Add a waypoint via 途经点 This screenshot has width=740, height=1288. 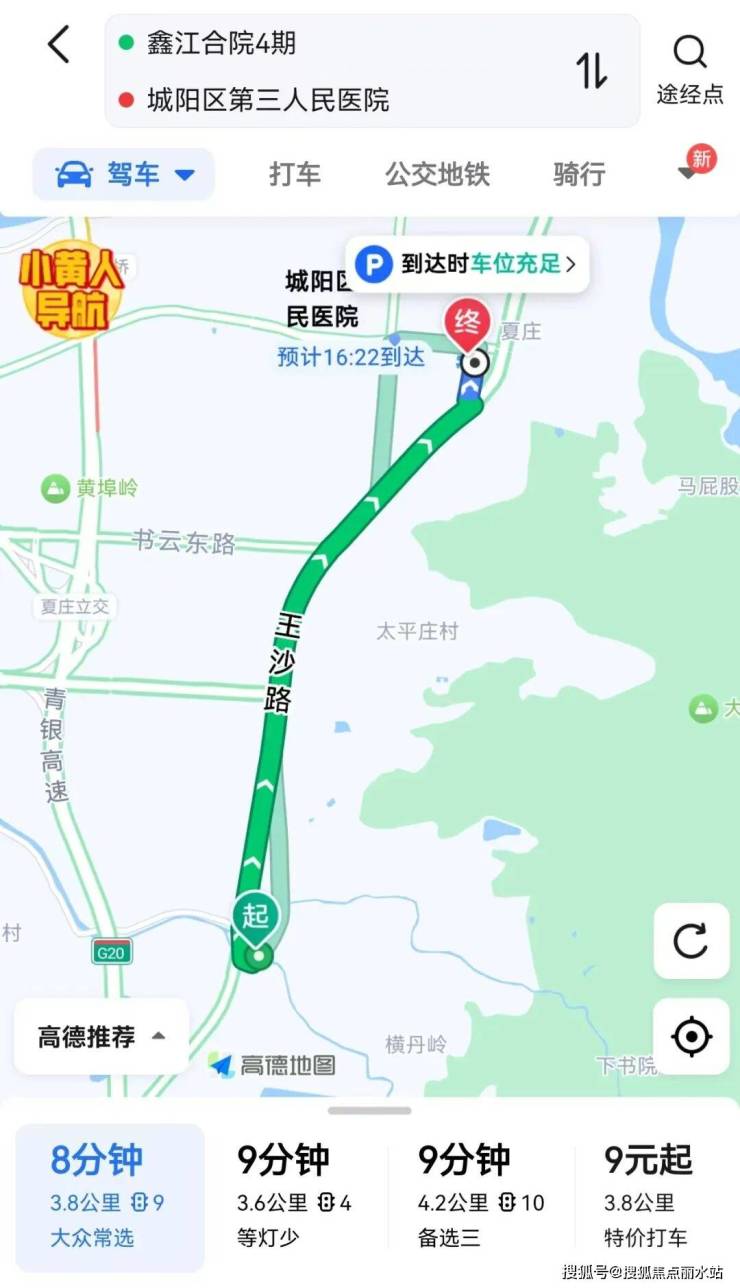pyautogui.click(x=689, y=70)
